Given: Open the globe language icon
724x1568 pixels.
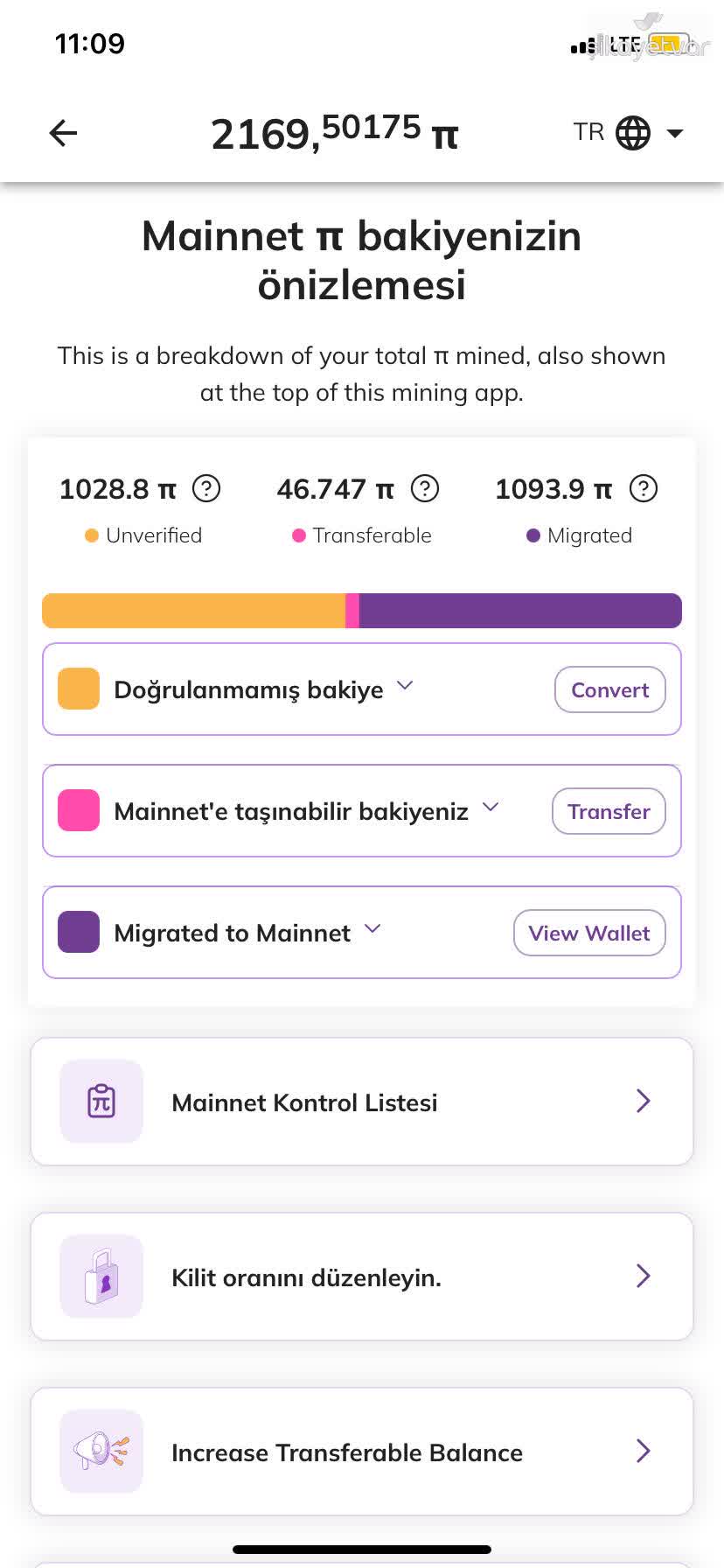Looking at the screenshot, I should point(631,132).
